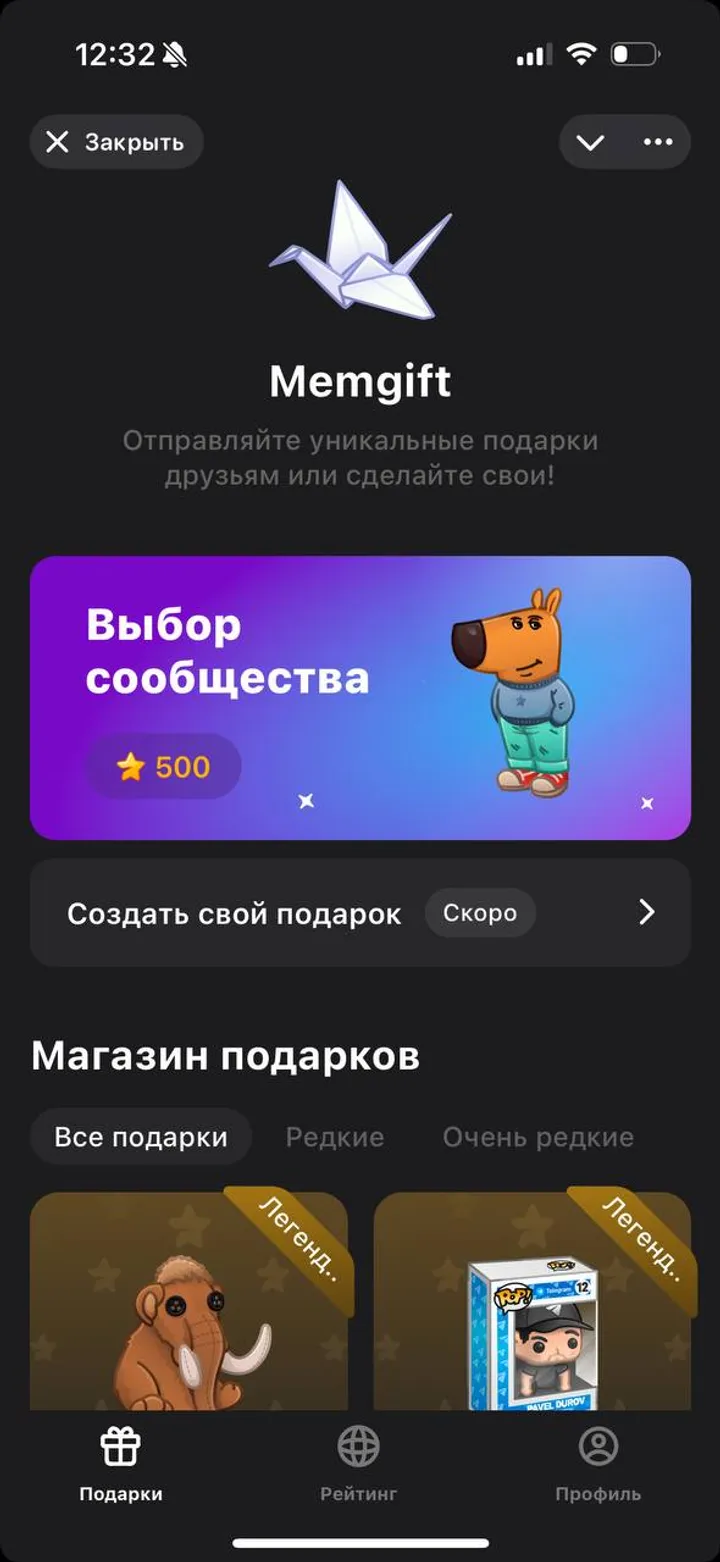Open the Подарки tab via gift icon
The width and height of the screenshot is (720, 1562).
click(x=122, y=1448)
